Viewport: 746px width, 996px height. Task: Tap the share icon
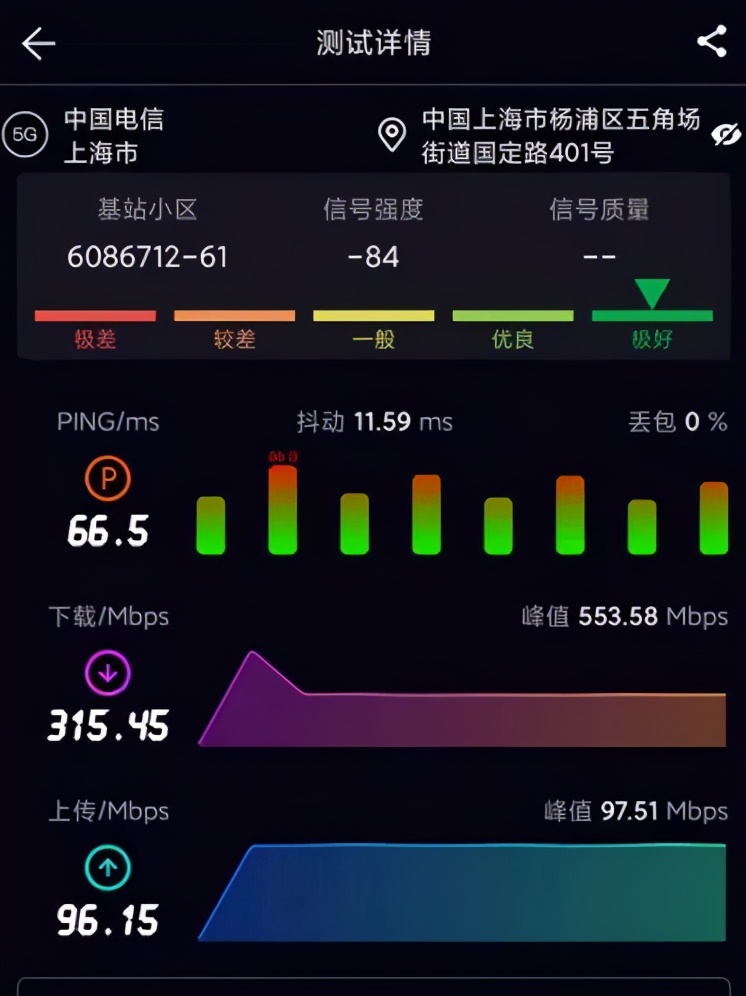point(711,41)
